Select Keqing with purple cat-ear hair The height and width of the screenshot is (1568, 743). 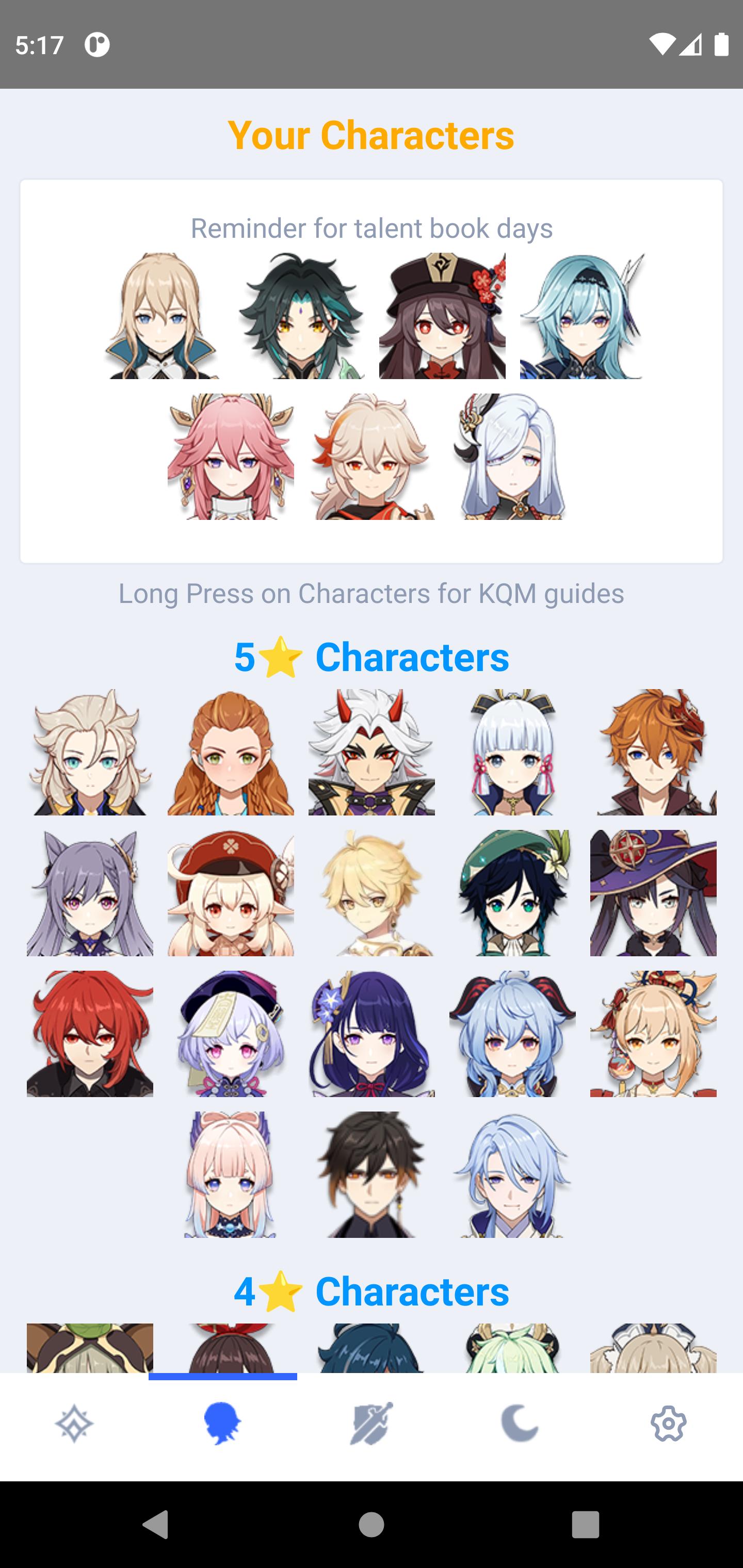tap(90, 893)
